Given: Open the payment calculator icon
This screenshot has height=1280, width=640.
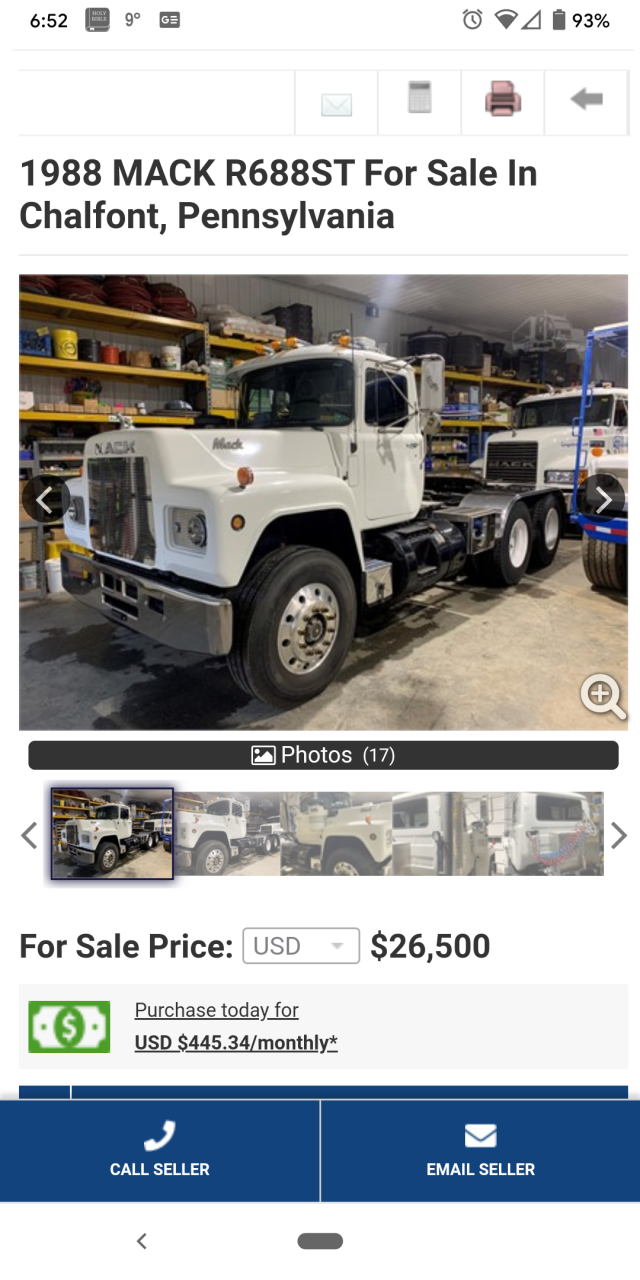Looking at the screenshot, I should click(x=420, y=99).
